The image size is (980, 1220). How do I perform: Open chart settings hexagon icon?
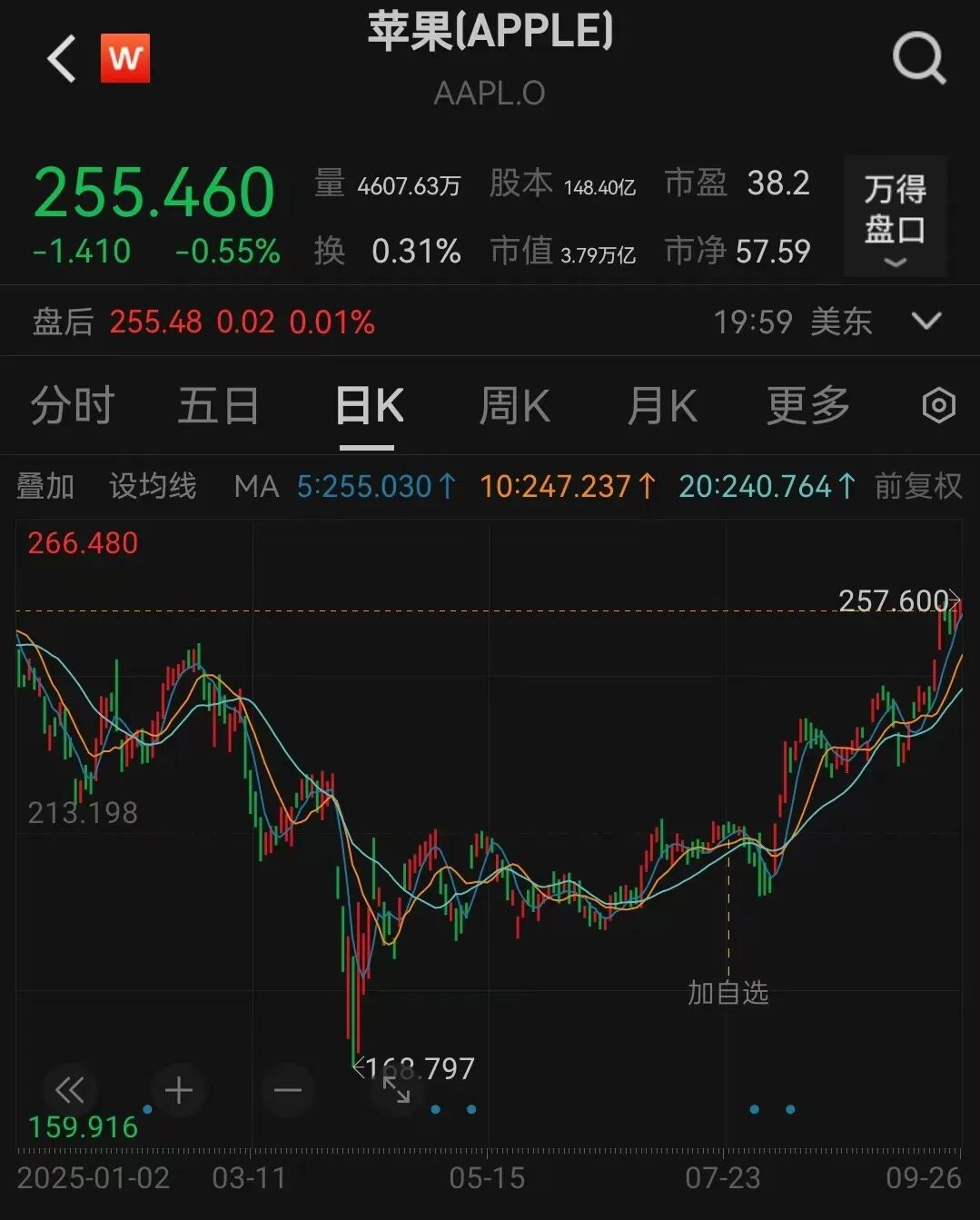pyautogui.click(x=938, y=406)
